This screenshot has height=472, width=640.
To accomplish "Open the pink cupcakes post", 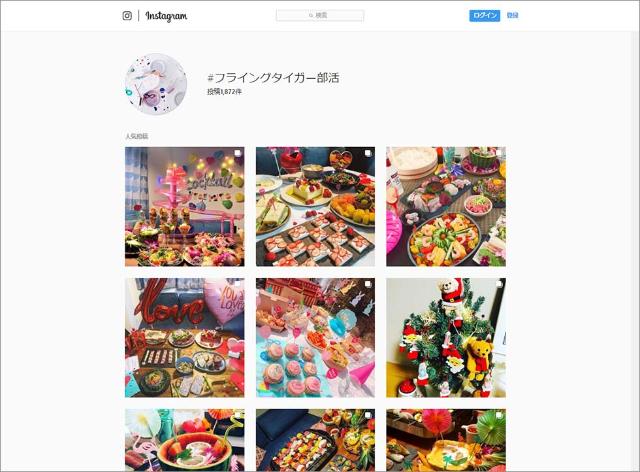I will tap(315, 337).
